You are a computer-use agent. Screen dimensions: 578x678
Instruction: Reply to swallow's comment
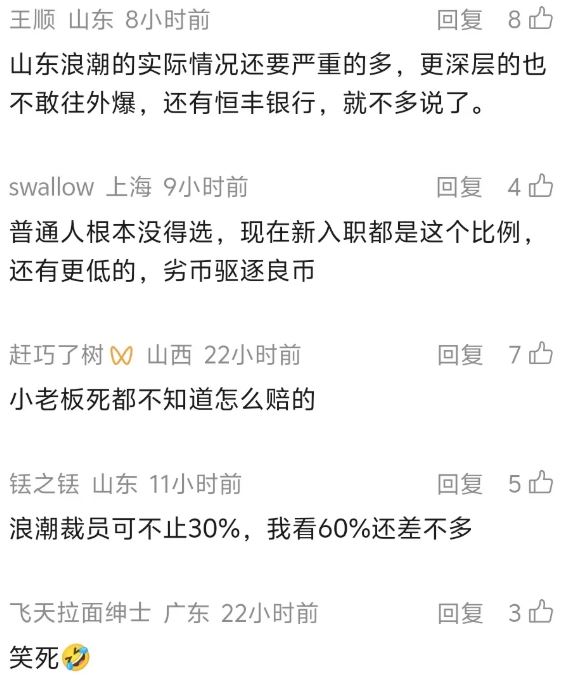[459, 187]
